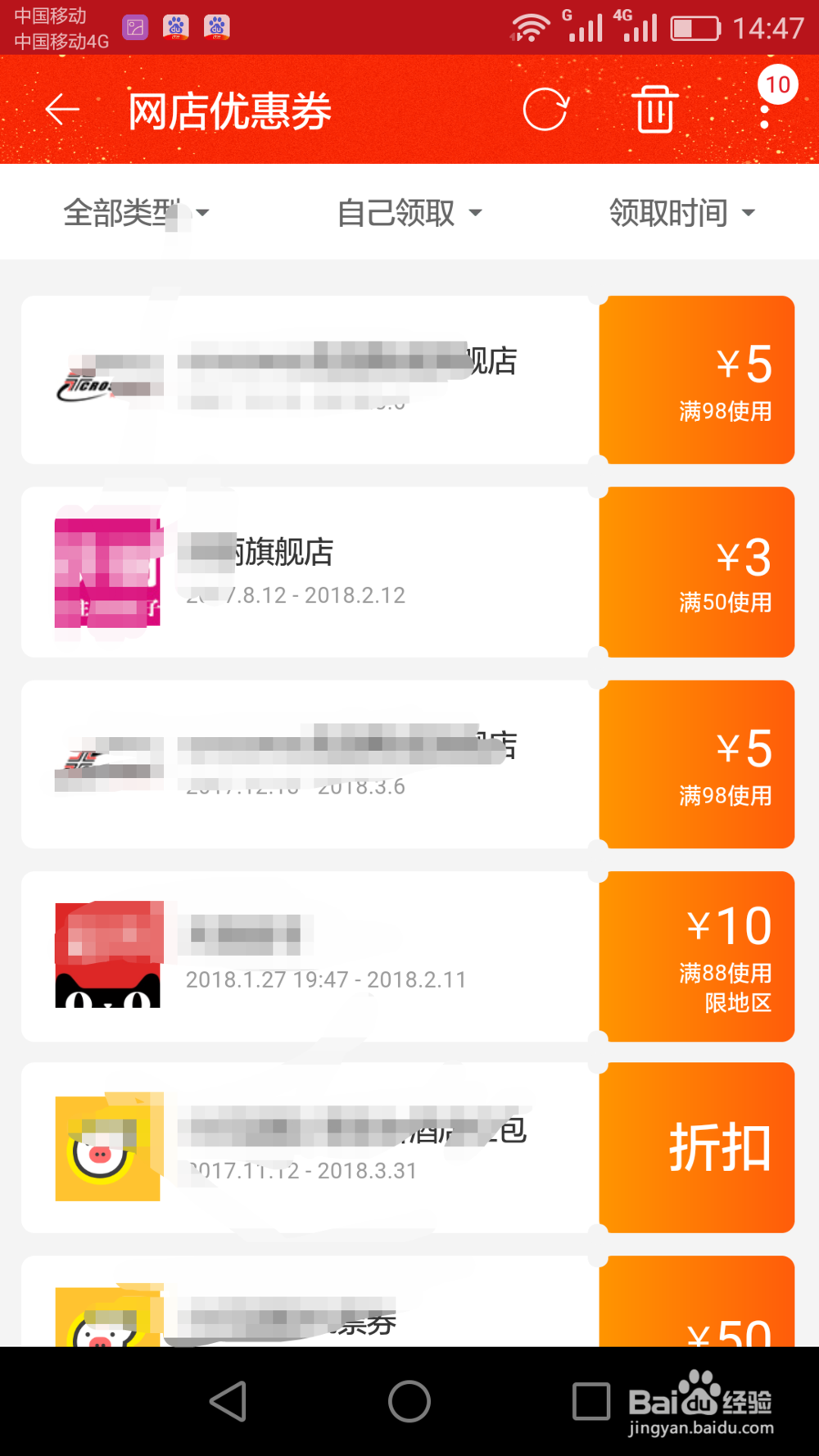Open the ¥10 满88使用 限地区 coupon
The width and height of the screenshot is (819, 1456).
click(408, 956)
